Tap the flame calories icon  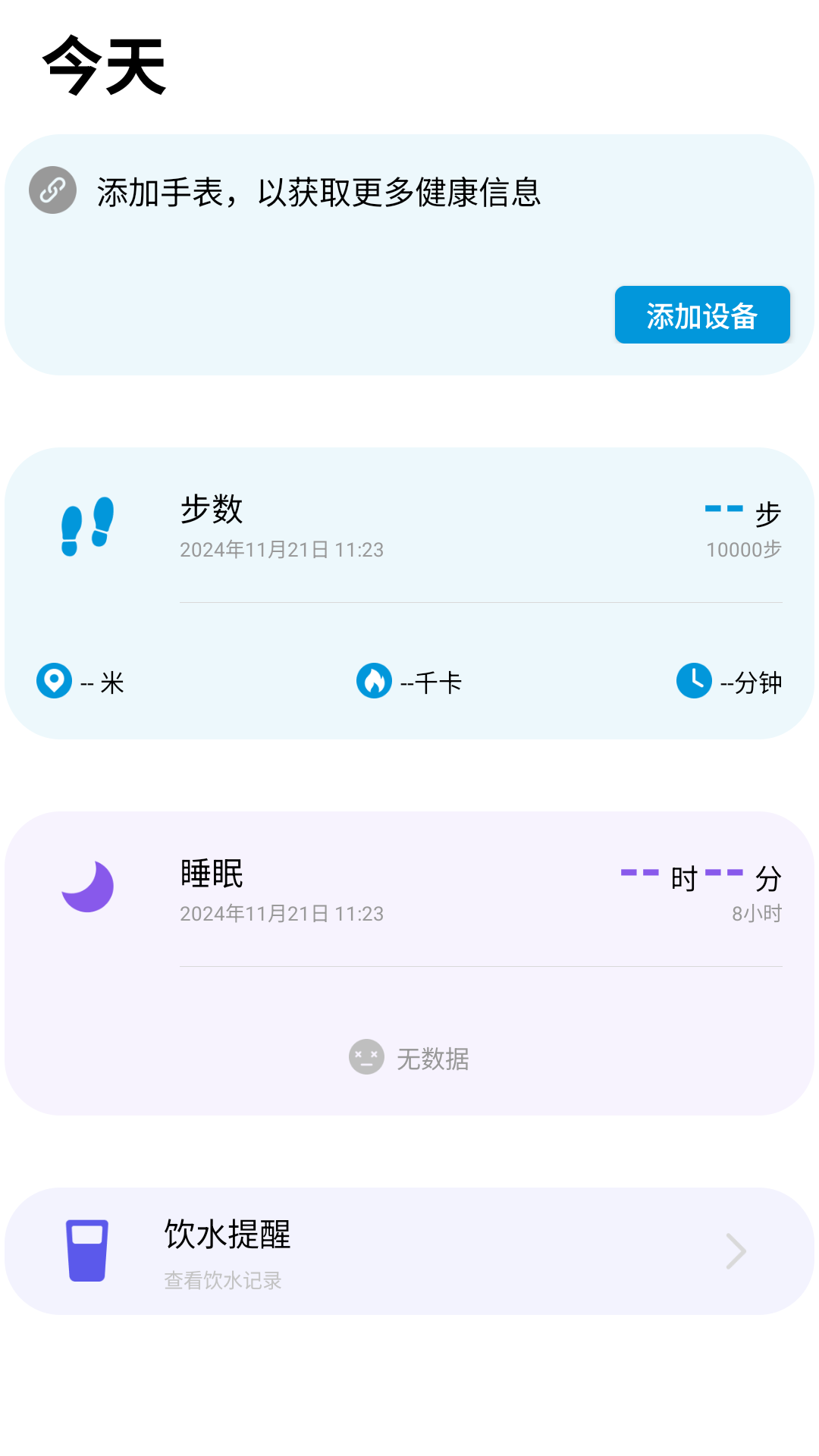tap(373, 681)
